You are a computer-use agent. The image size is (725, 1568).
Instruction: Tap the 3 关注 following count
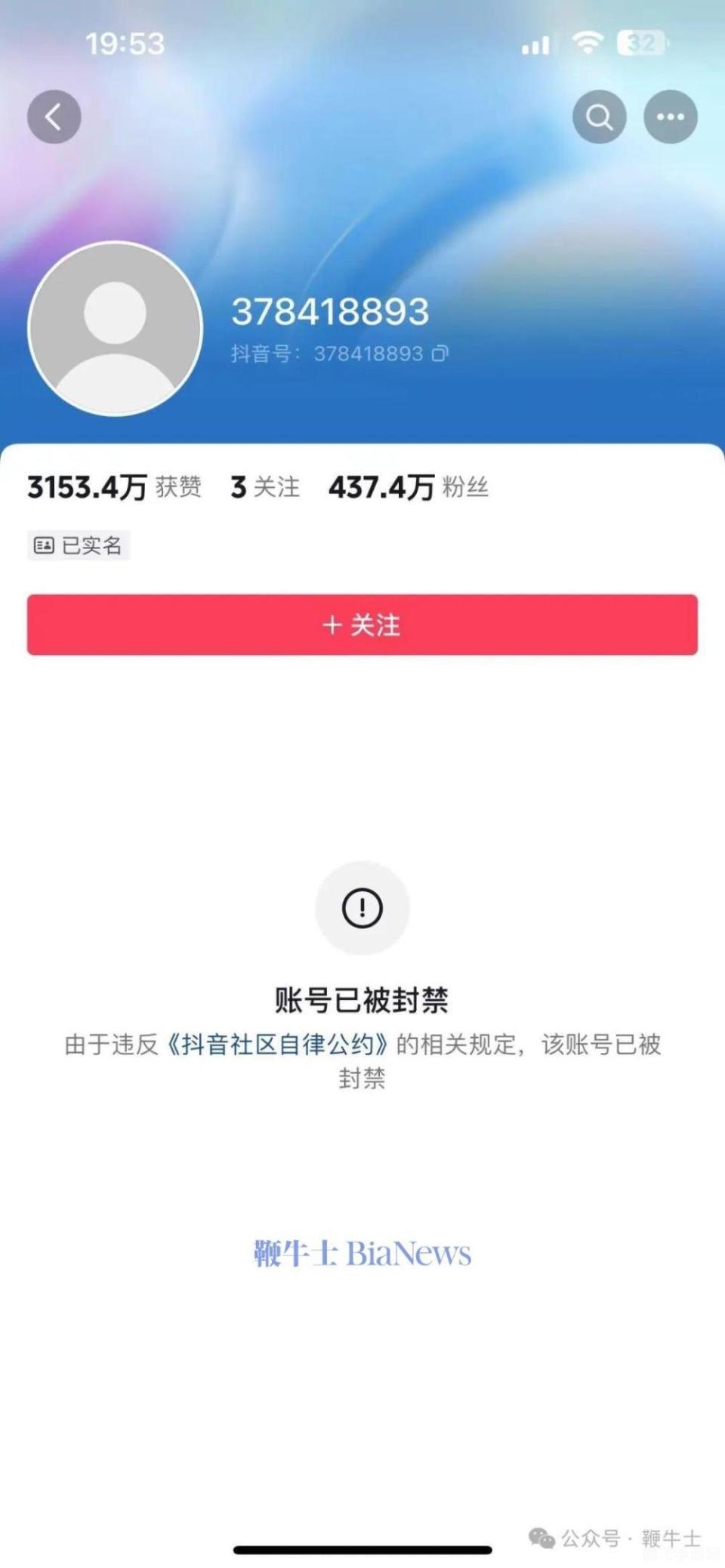(x=264, y=488)
